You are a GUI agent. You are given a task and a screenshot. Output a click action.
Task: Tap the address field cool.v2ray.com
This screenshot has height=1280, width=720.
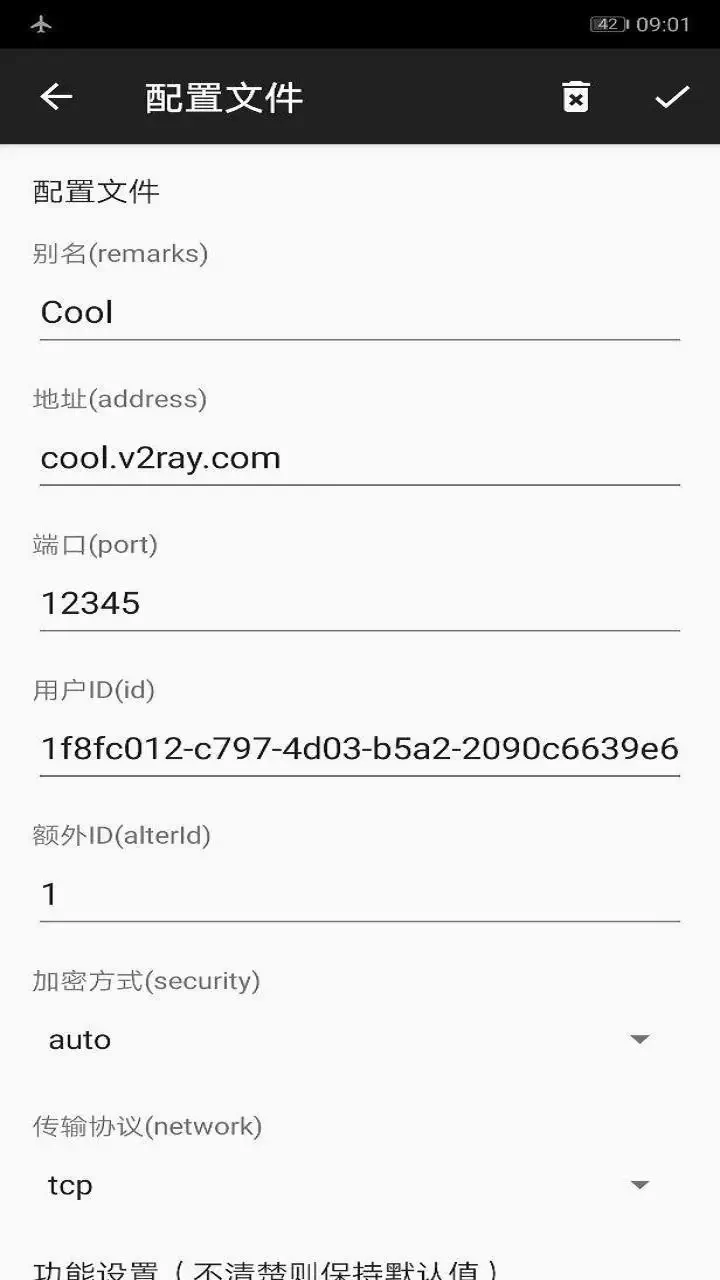pyautogui.click(x=360, y=458)
